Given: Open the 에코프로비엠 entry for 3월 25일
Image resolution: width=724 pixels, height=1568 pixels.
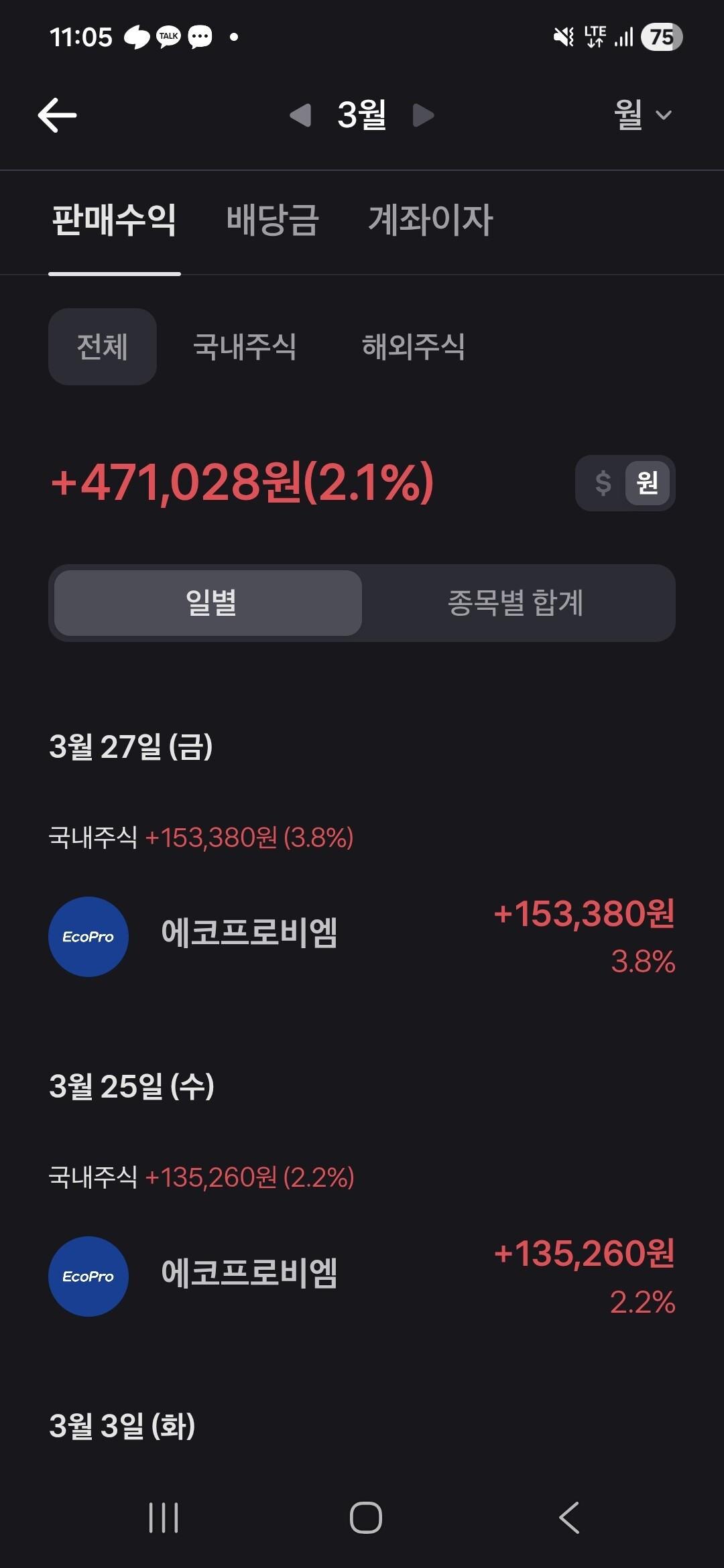Looking at the screenshot, I should point(362,1277).
